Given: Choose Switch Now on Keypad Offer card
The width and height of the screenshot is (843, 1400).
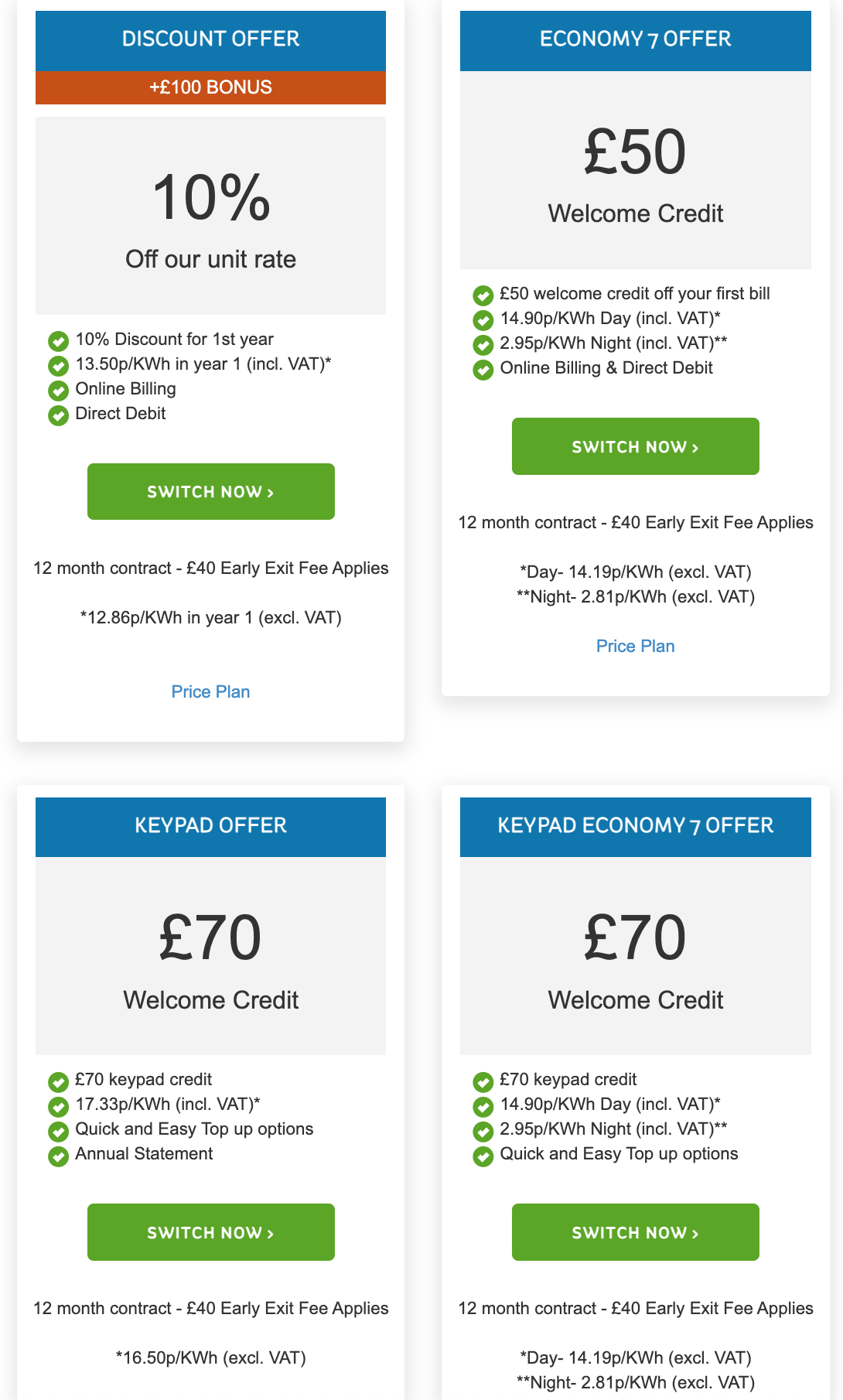Looking at the screenshot, I should pos(210,1232).
